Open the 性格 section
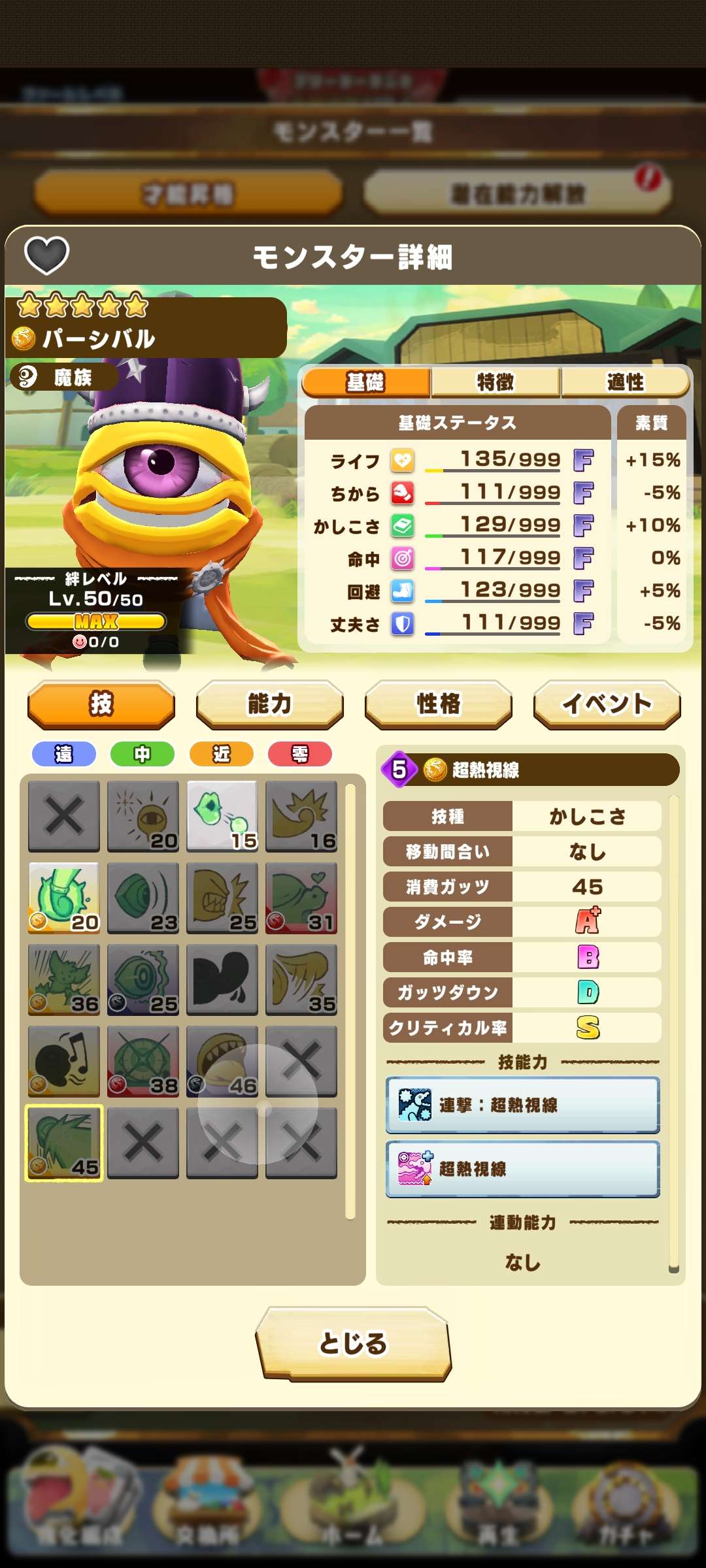The height and width of the screenshot is (1568, 706). pyautogui.click(x=438, y=704)
